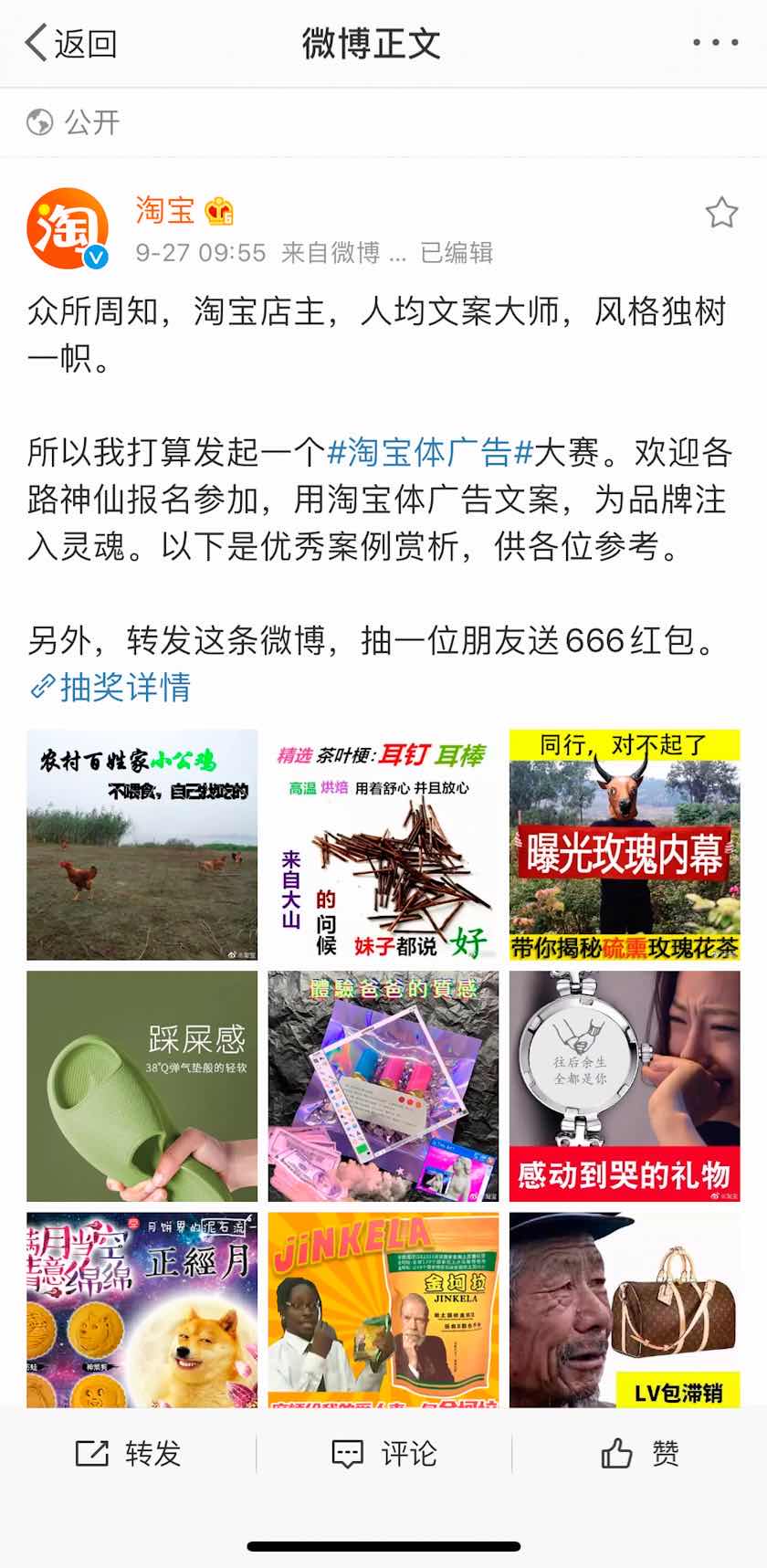The width and height of the screenshot is (767, 1568).
Task: View the 农村百姓家小公鸡 chicken image
Action: click(142, 845)
